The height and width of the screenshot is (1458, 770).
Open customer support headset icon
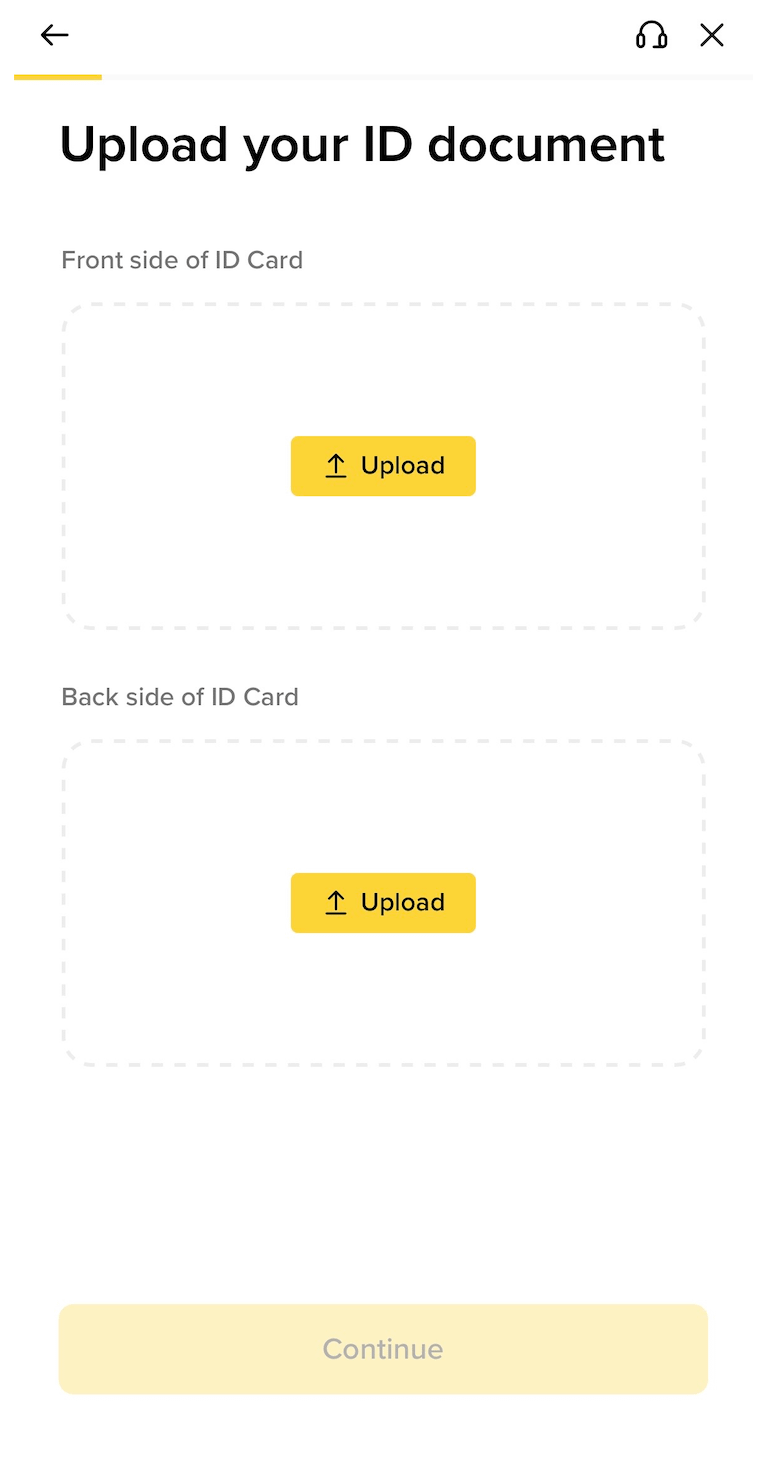tap(652, 36)
